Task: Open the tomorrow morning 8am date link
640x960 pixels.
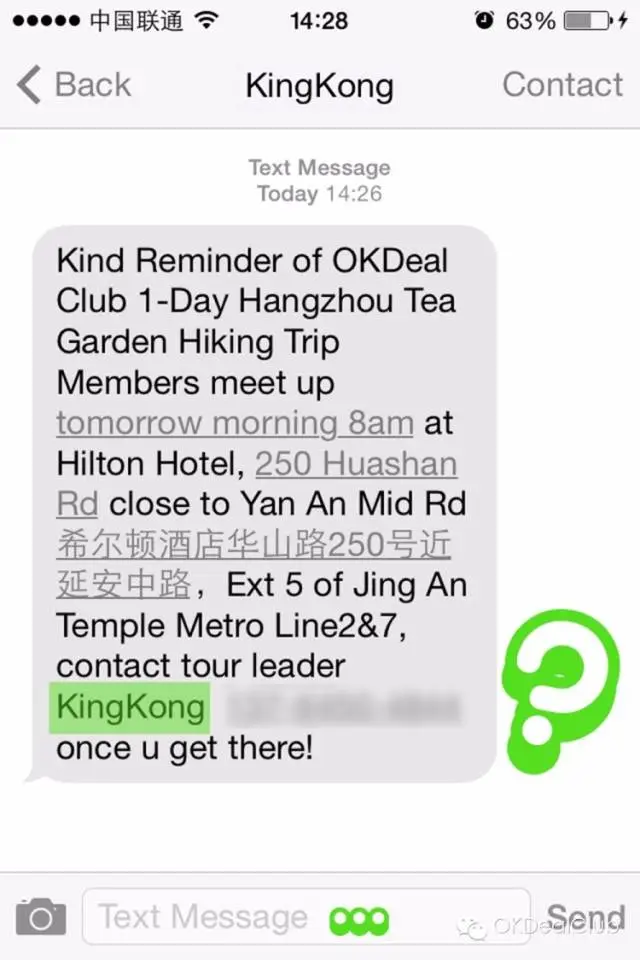Action: (x=235, y=423)
